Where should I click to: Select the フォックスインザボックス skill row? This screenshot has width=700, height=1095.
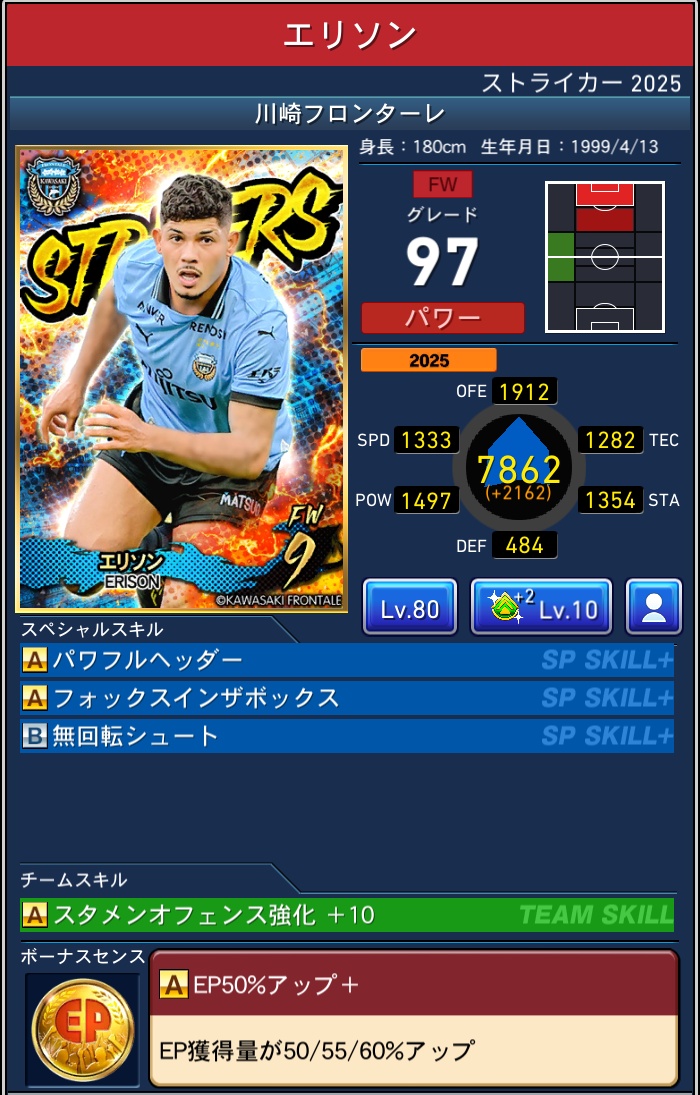point(346,698)
